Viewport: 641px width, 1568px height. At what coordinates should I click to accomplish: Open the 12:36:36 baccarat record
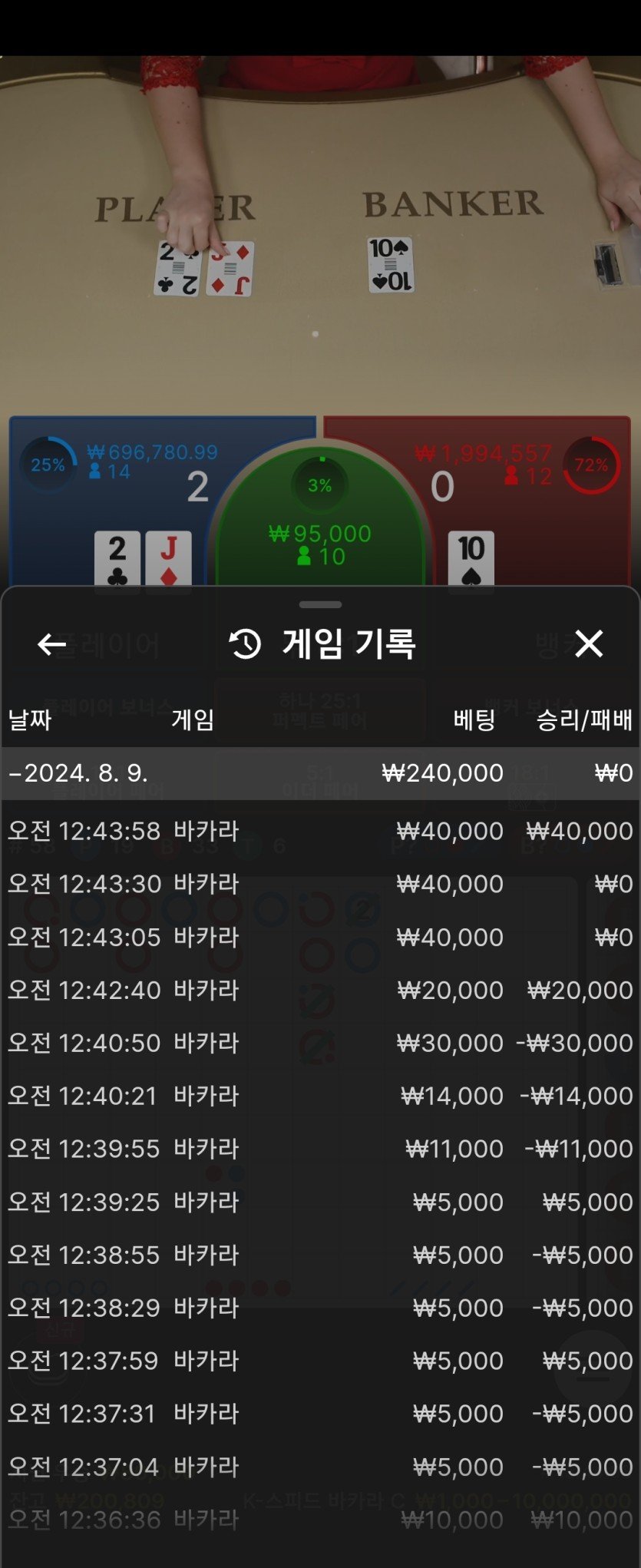click(320, 1520)
